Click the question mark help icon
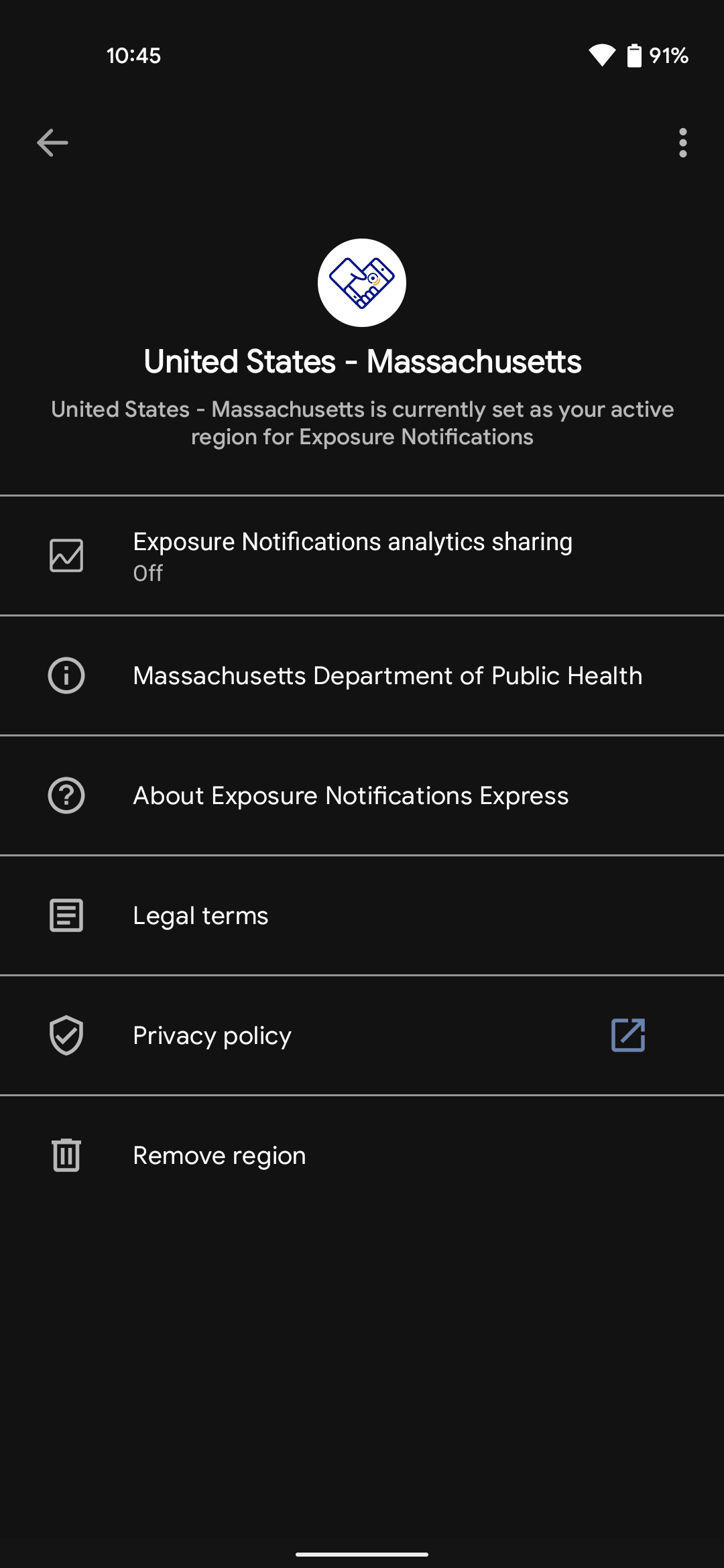724x1568 pixels. point(66,795)
